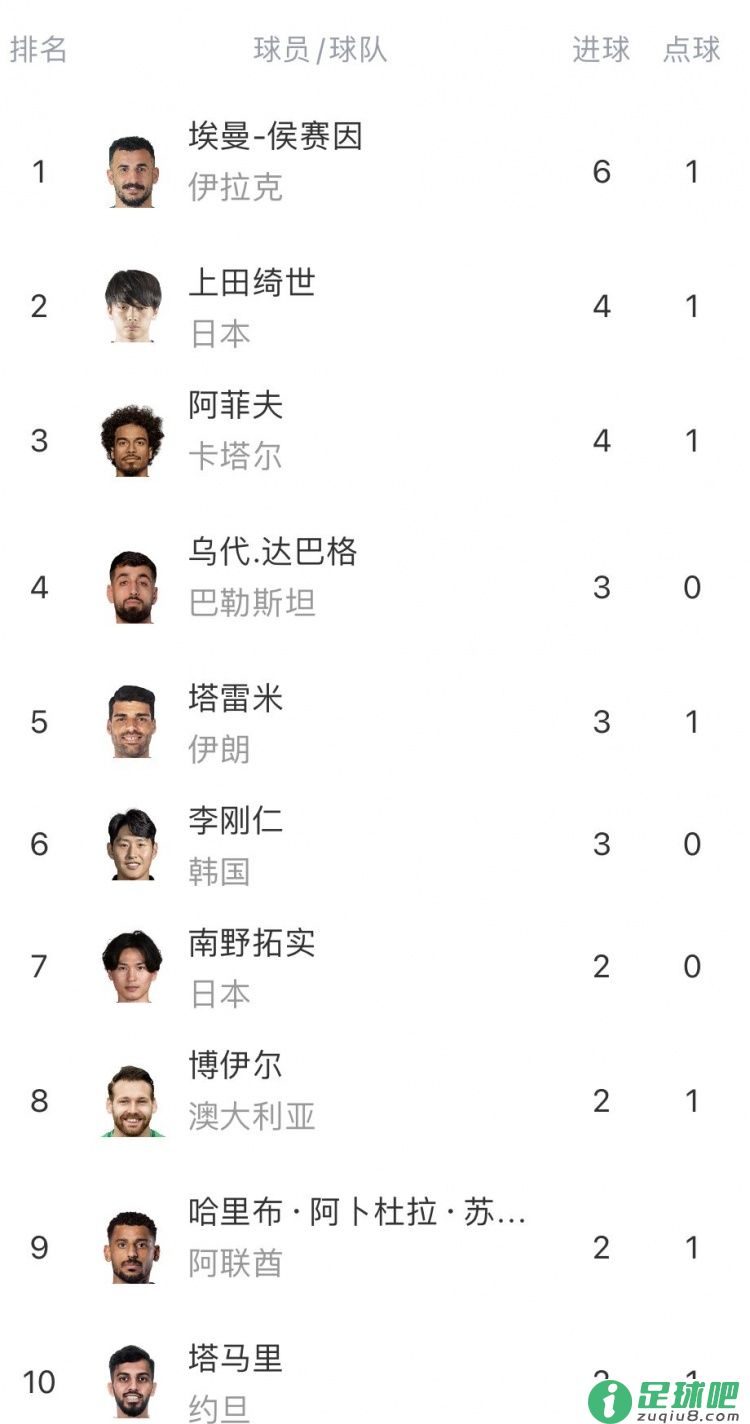View 乌代.达巴格 player details
Screen dimensions: 750x1424
point(375,587)
